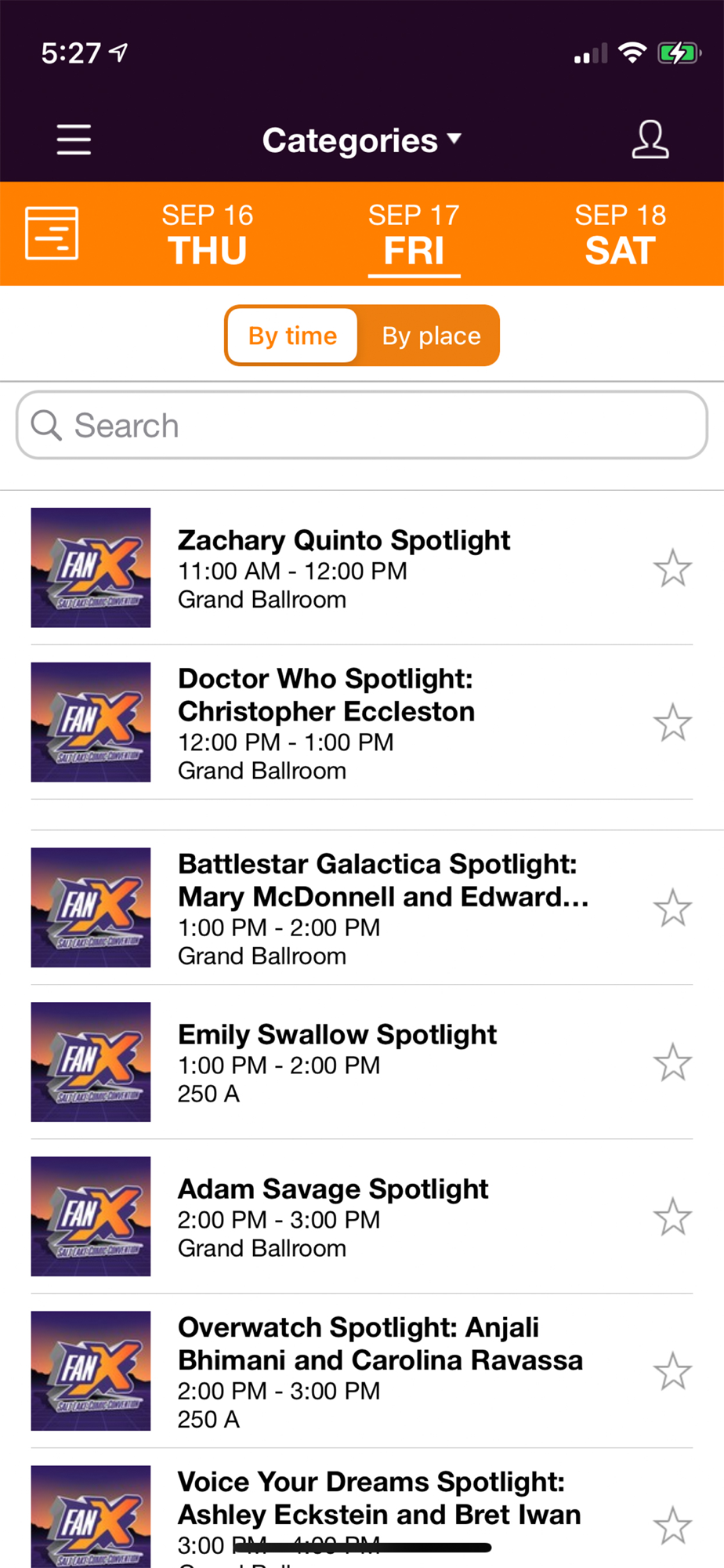Star the Battlestar Galactica Spotlight event
The width and height of the screenshot is (724, 1568).
pyautogui.click(x=672, y=908)
